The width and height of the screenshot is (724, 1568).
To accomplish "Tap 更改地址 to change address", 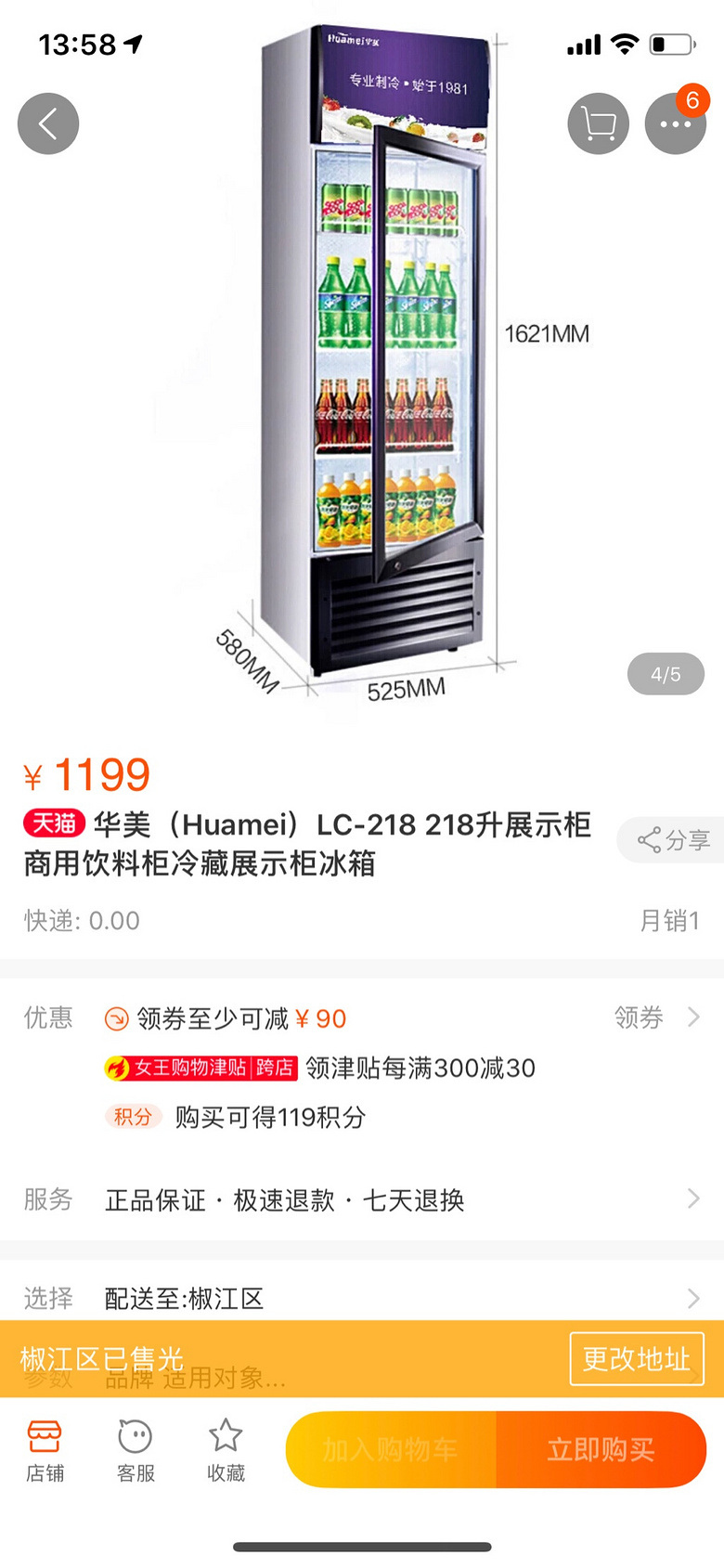I will click(636, 1358).
